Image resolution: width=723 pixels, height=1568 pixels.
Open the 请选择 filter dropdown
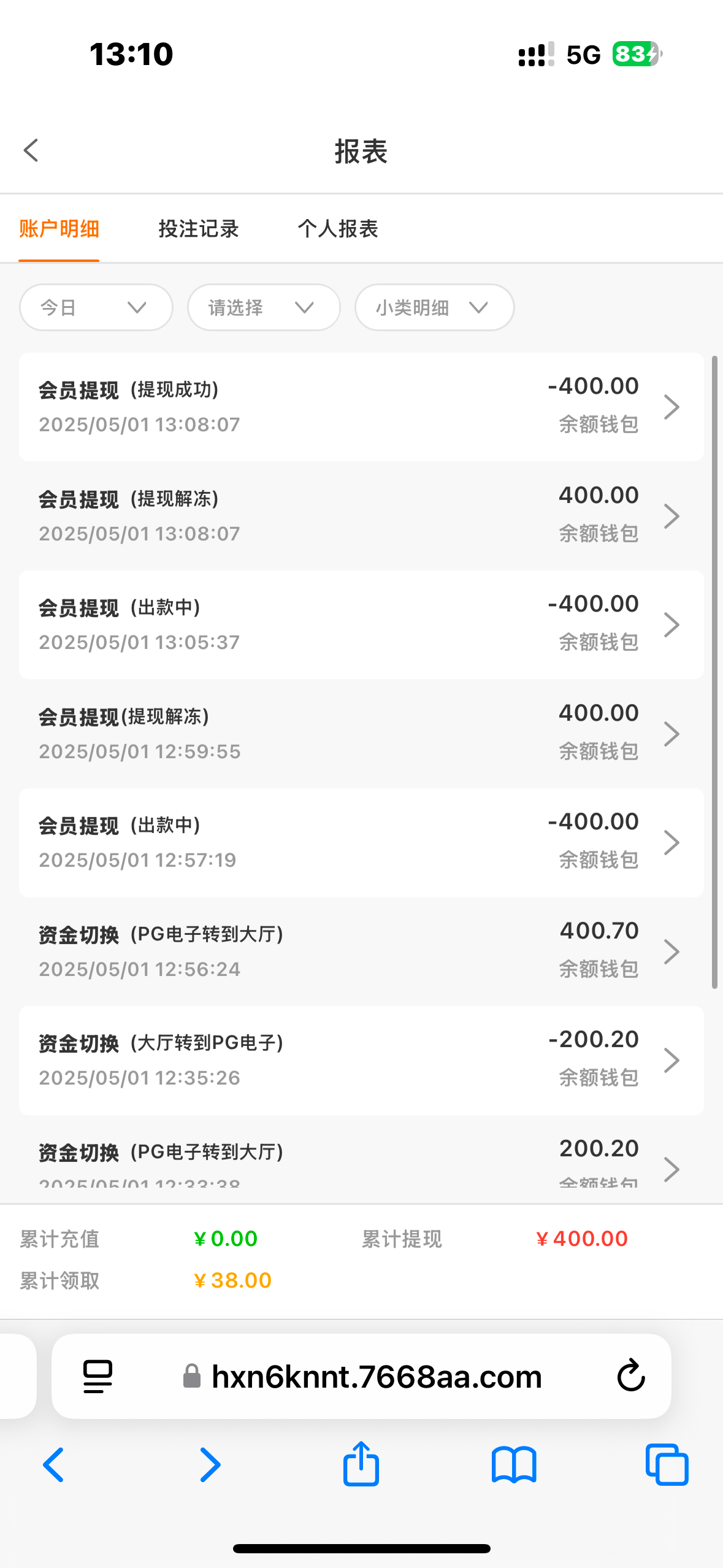[x=264, y=307]
